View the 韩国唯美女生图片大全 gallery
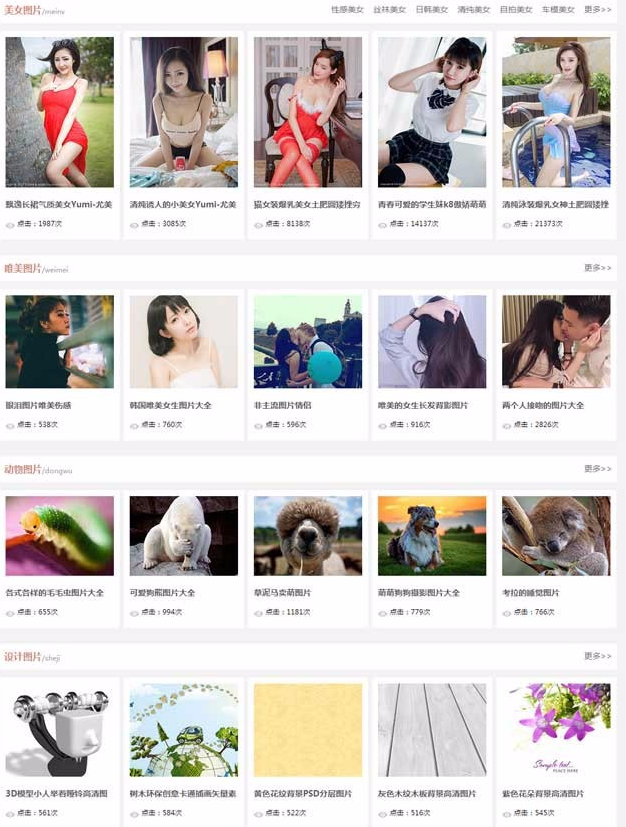The image size is (626, 827). click(x=184, y=342)
